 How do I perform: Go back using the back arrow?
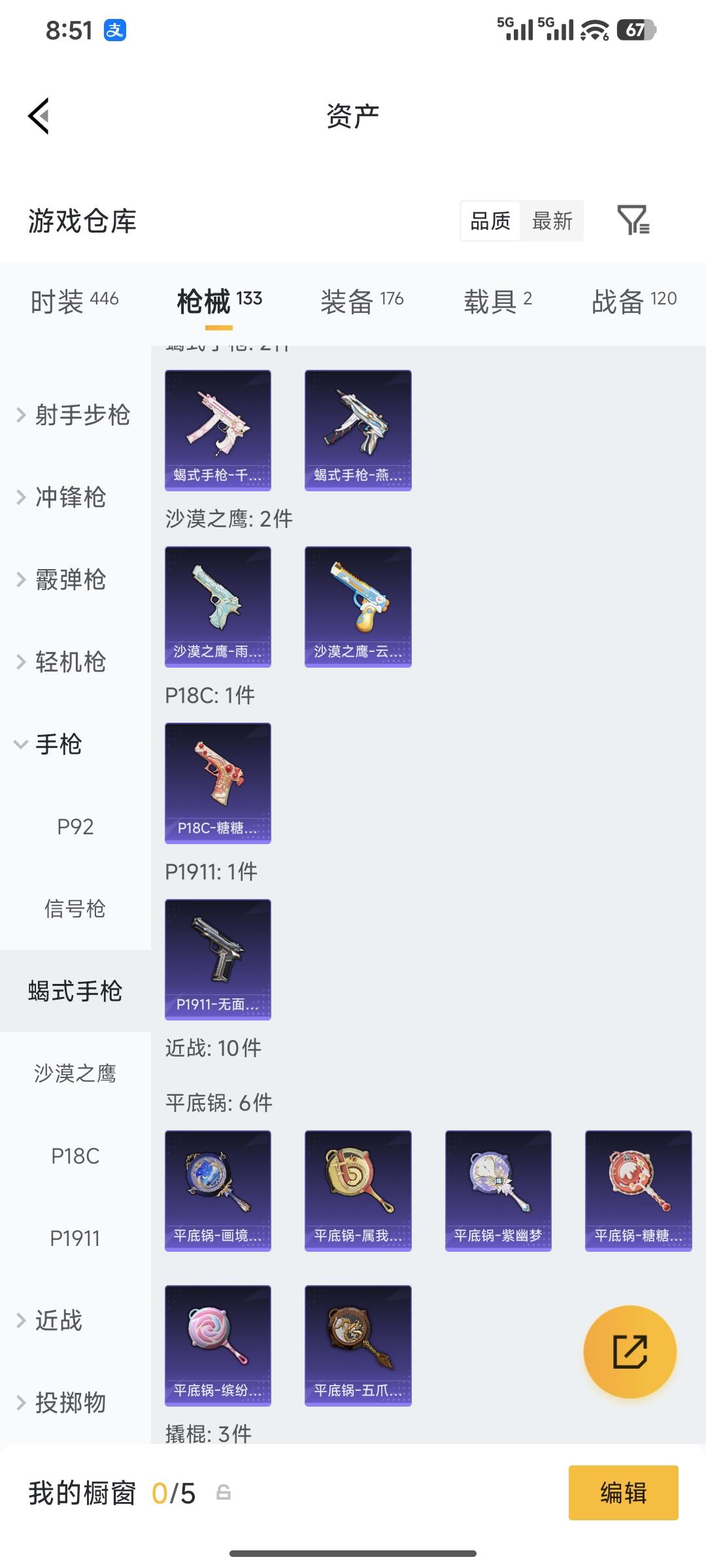[x=39, y=116]
